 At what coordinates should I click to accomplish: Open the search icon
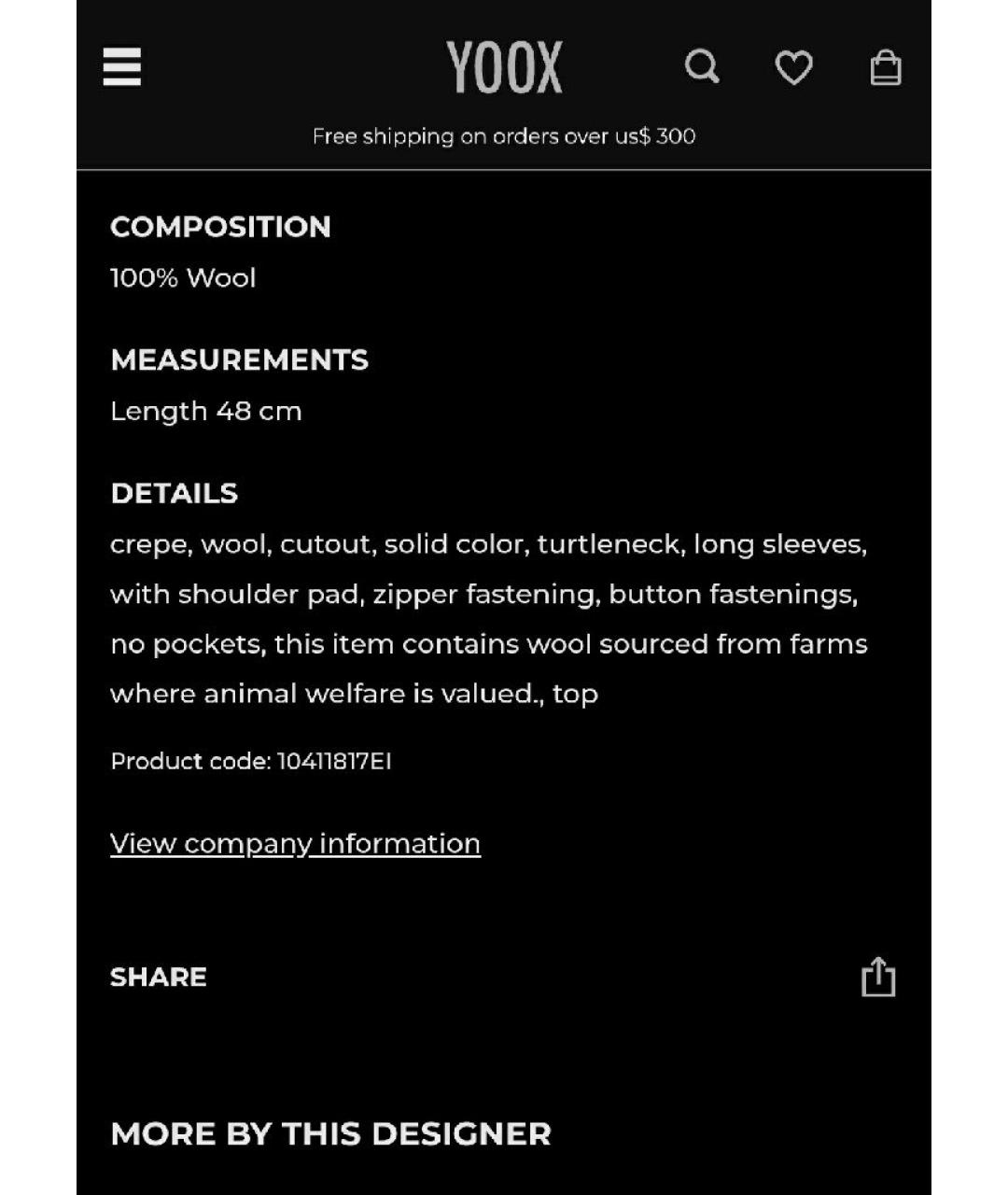pyautogui.click(x=702, y=67)
